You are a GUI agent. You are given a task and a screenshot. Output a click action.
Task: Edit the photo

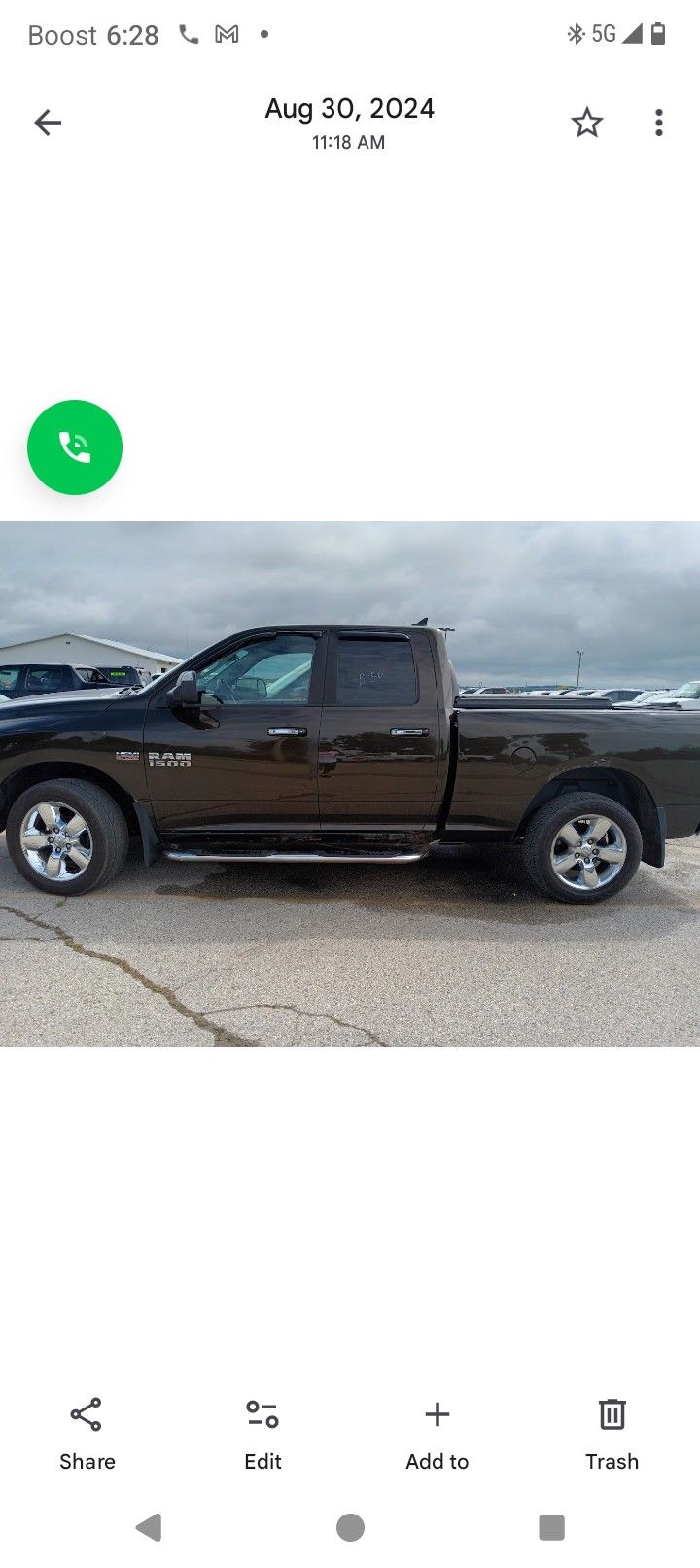(262, 1434)
